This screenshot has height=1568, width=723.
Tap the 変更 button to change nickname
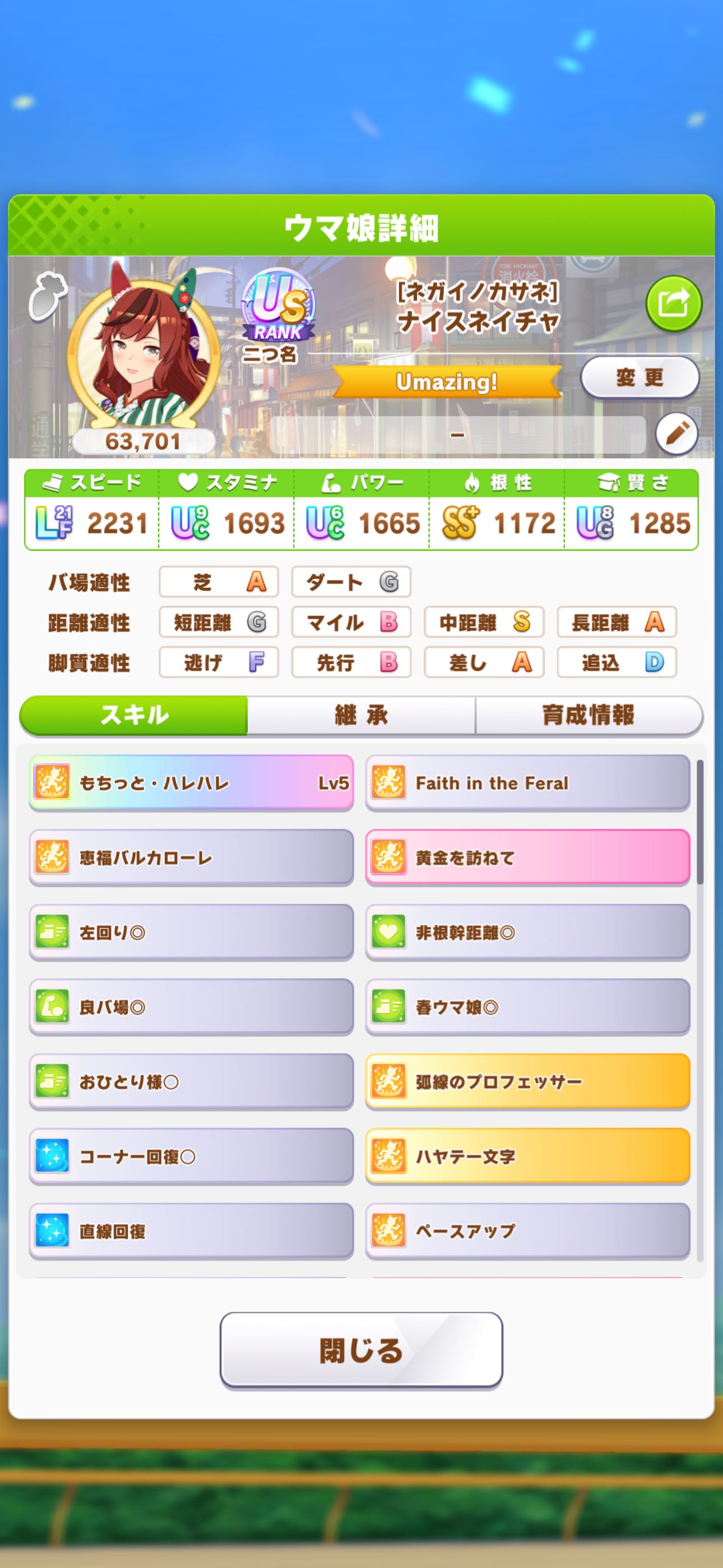pos(639,378)
